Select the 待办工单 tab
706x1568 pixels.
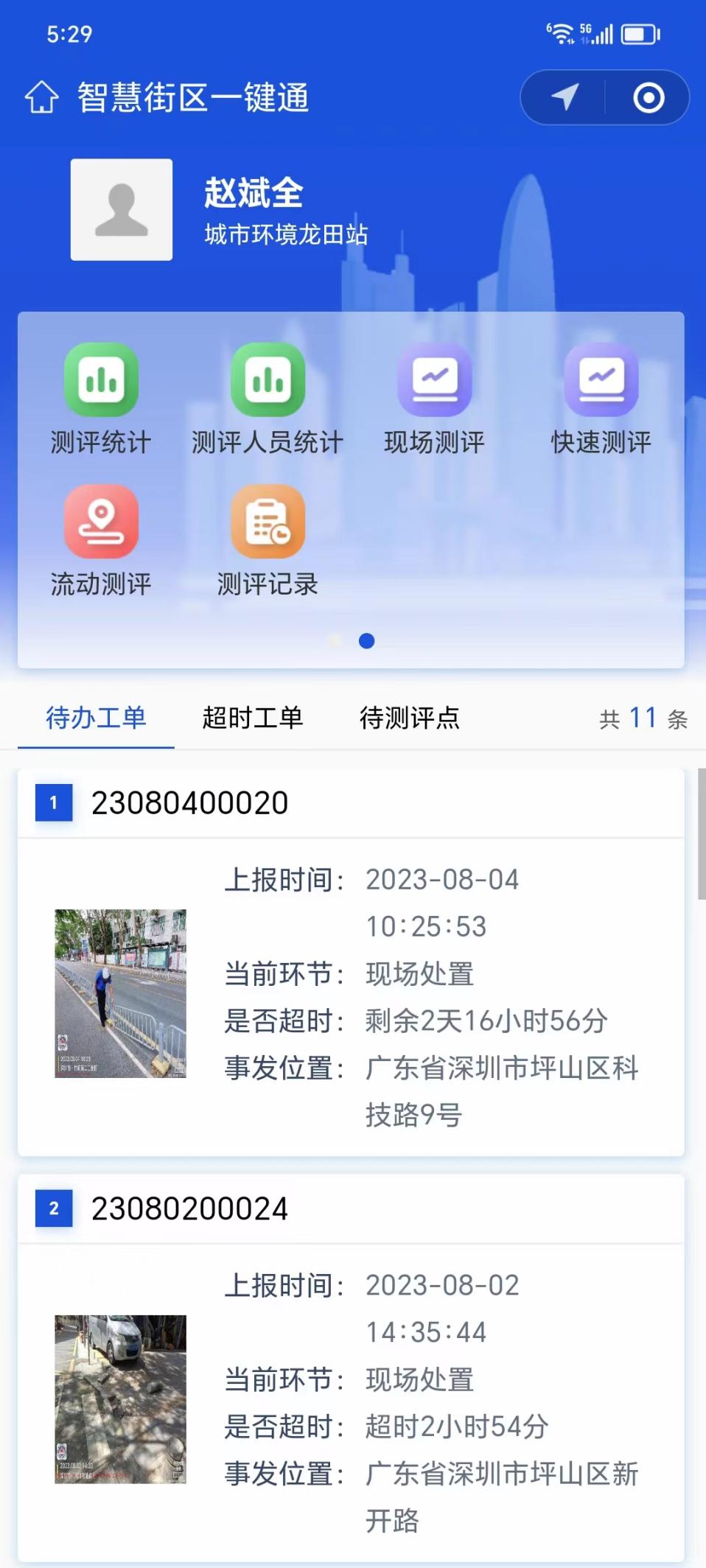pyautogui.click(x=96, y=718)
